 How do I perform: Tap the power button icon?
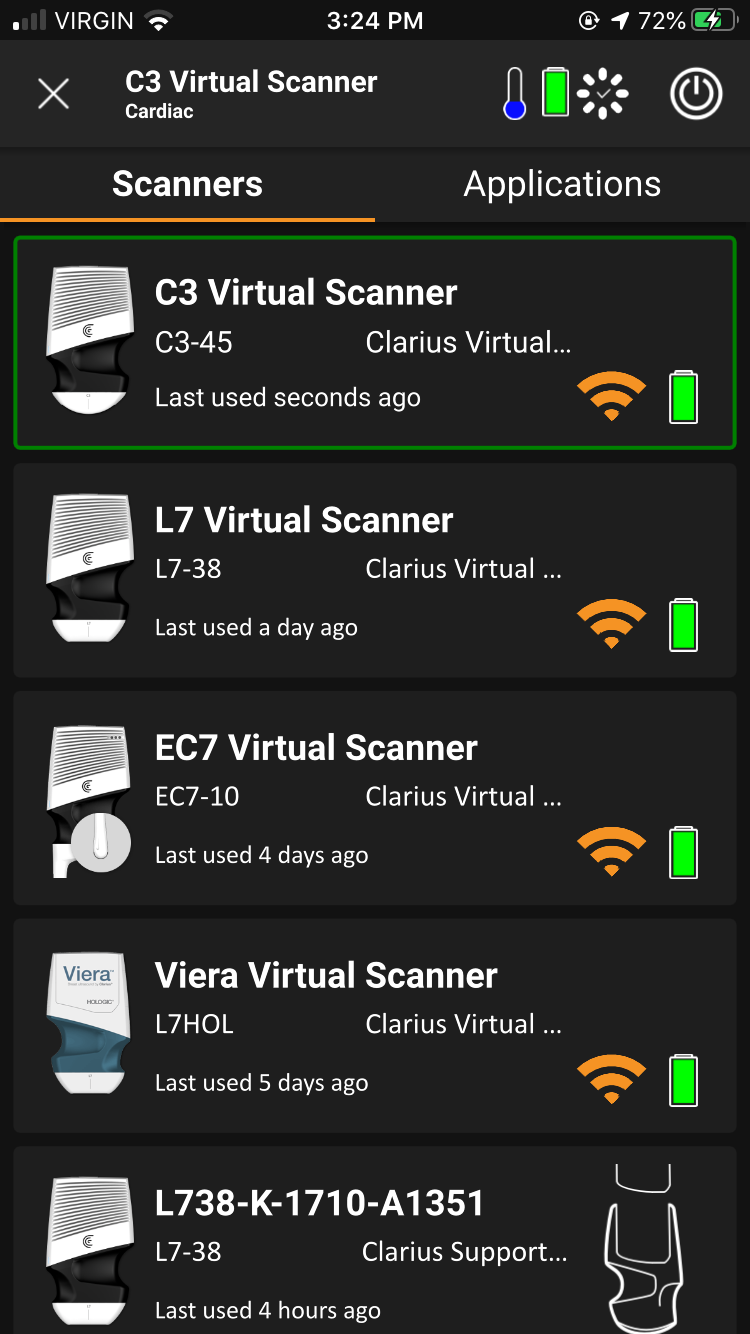coord(696,94)
